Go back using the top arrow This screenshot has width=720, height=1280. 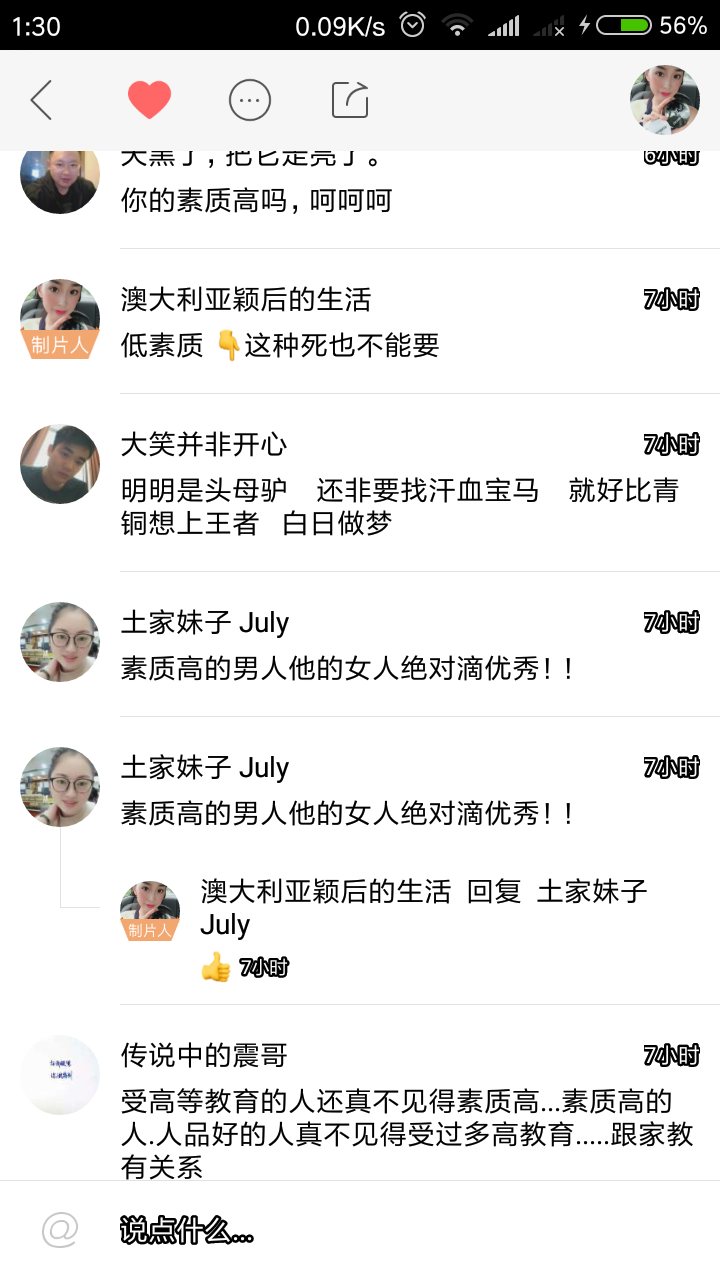click(41, 100)
